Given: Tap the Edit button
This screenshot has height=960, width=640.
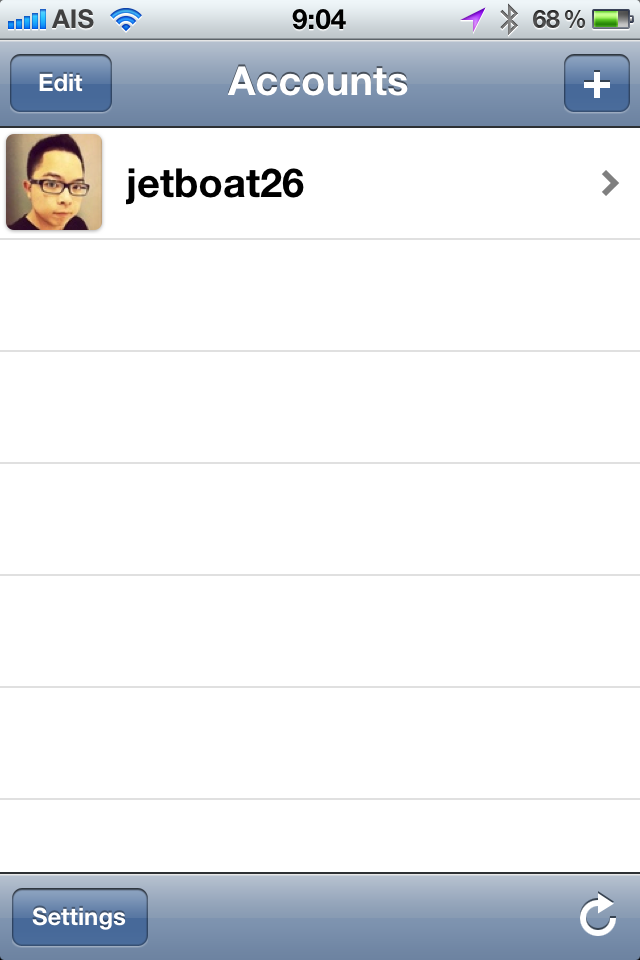Looking at the screenshot, I should [61, 83].
